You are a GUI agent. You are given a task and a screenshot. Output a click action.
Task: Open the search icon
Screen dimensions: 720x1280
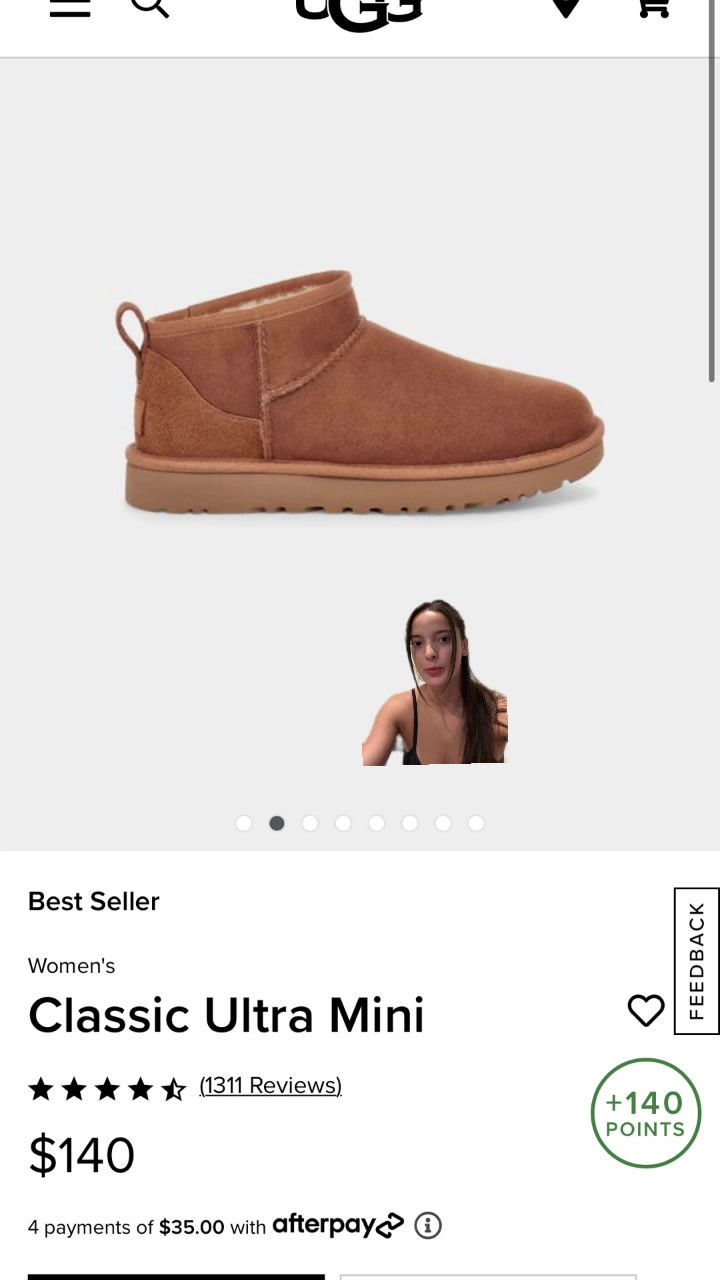[150, 6]
